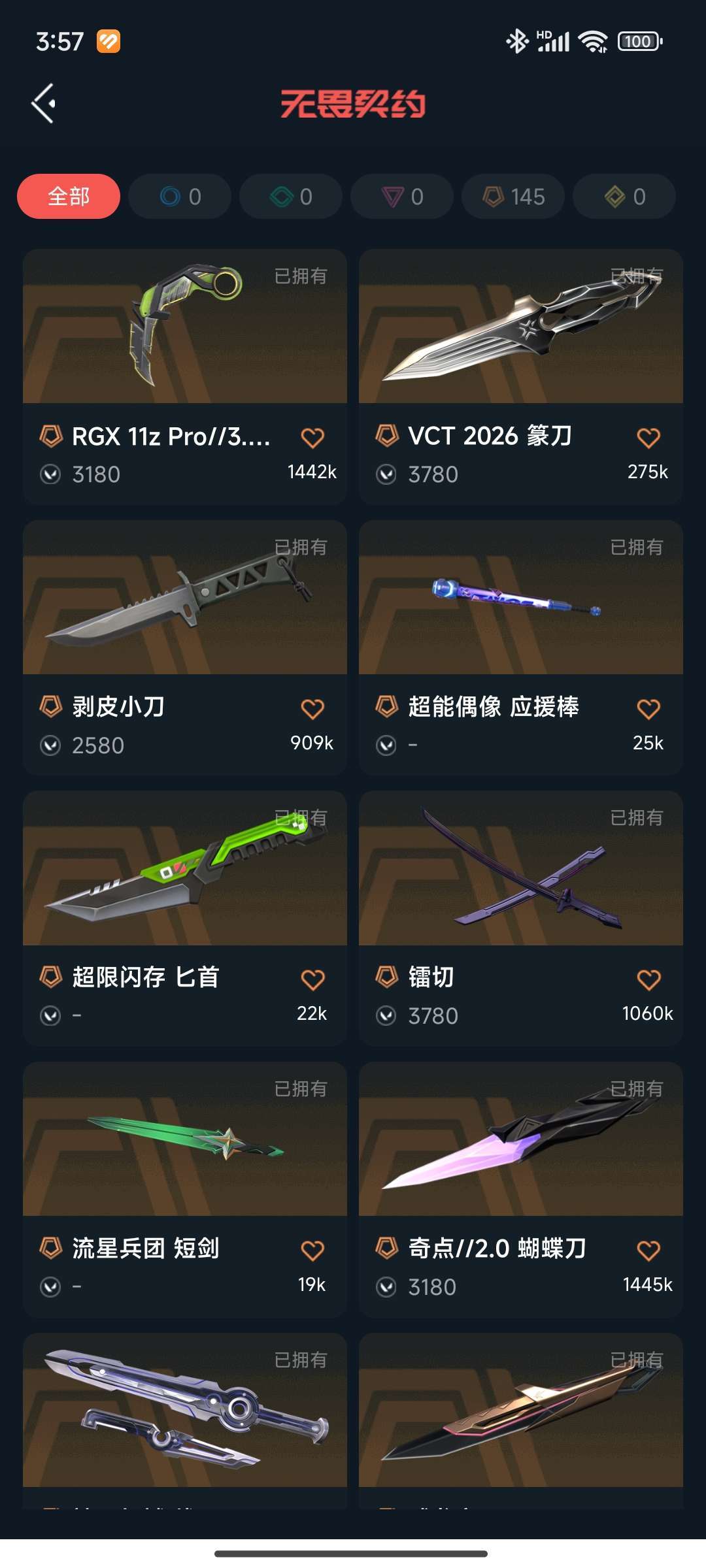Switch to the purple triangle tier filter
The width and height of the screenshot is (706, 1568).
(x=402, y=196)
